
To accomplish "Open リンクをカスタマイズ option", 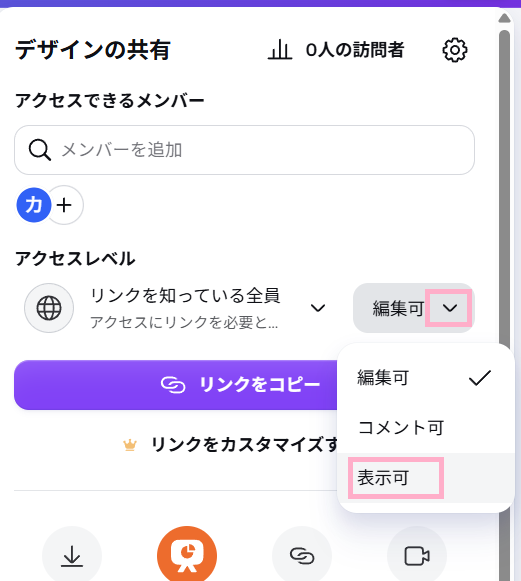I will [230, 444].
